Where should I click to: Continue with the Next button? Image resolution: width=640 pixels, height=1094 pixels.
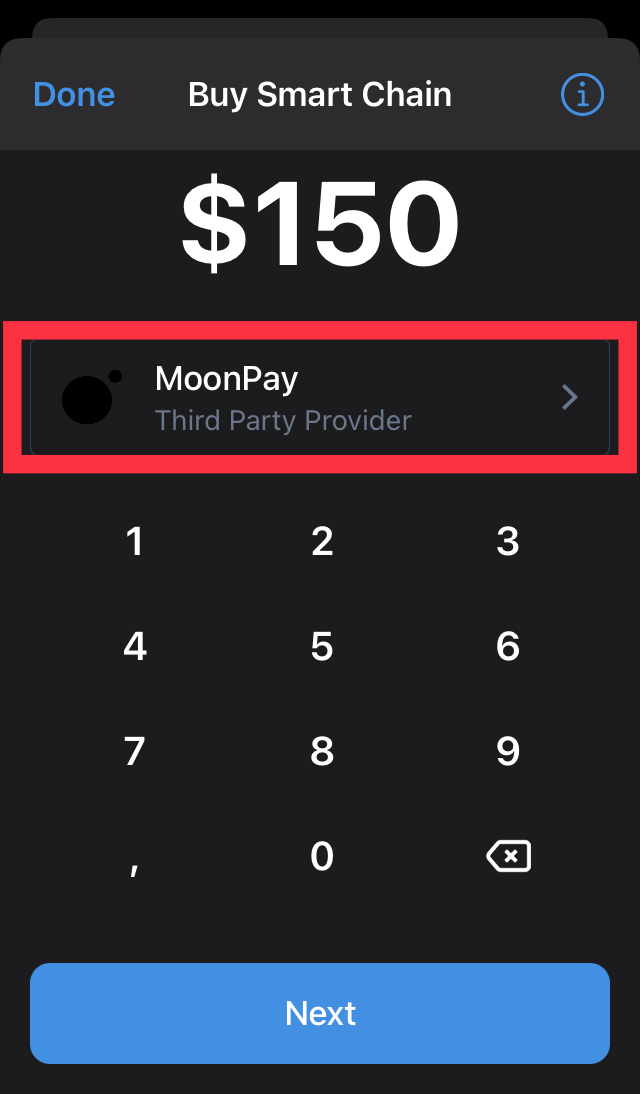[320, 1013]
